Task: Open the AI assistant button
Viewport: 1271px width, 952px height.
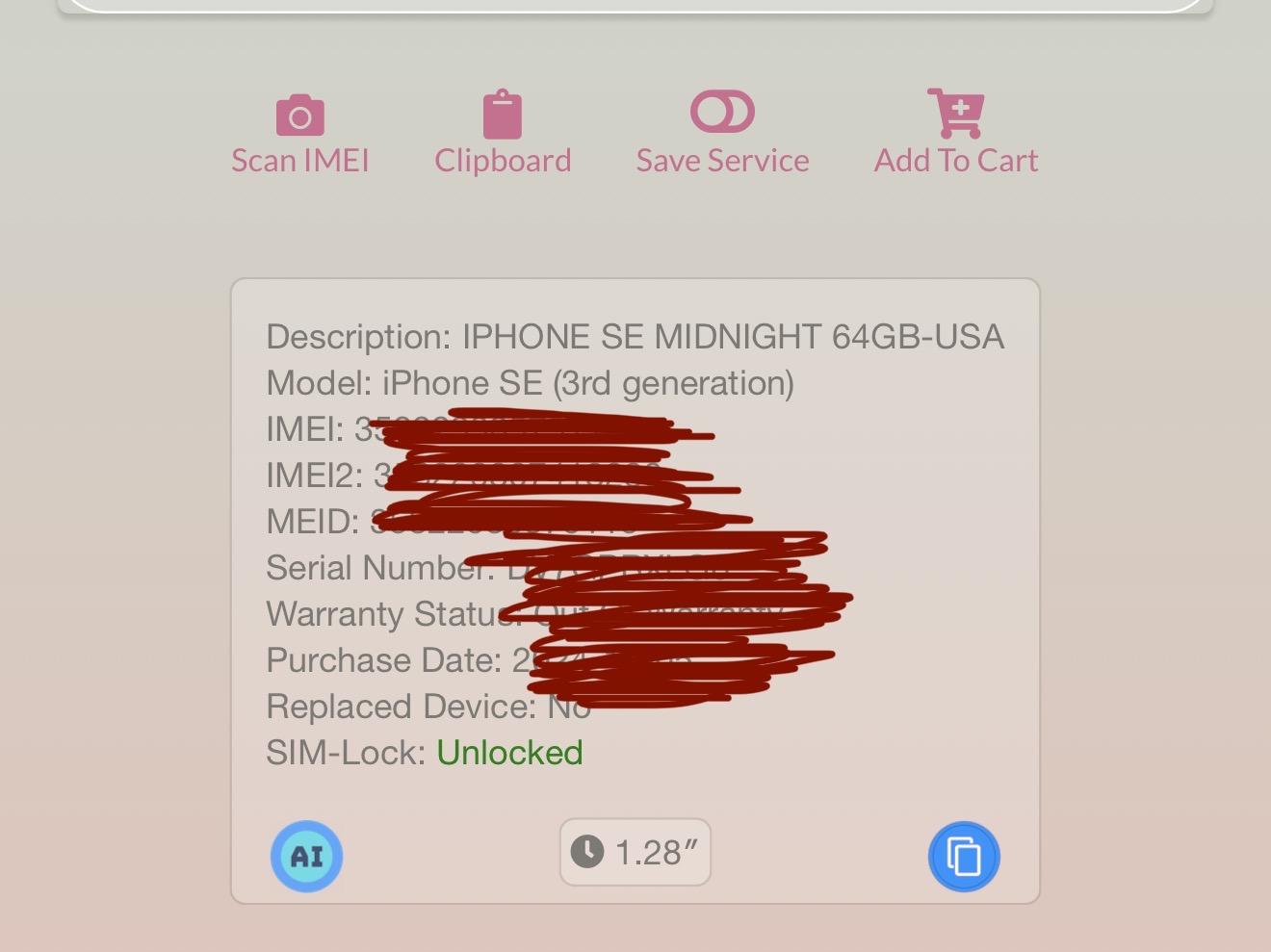Action: click(306, 856)
